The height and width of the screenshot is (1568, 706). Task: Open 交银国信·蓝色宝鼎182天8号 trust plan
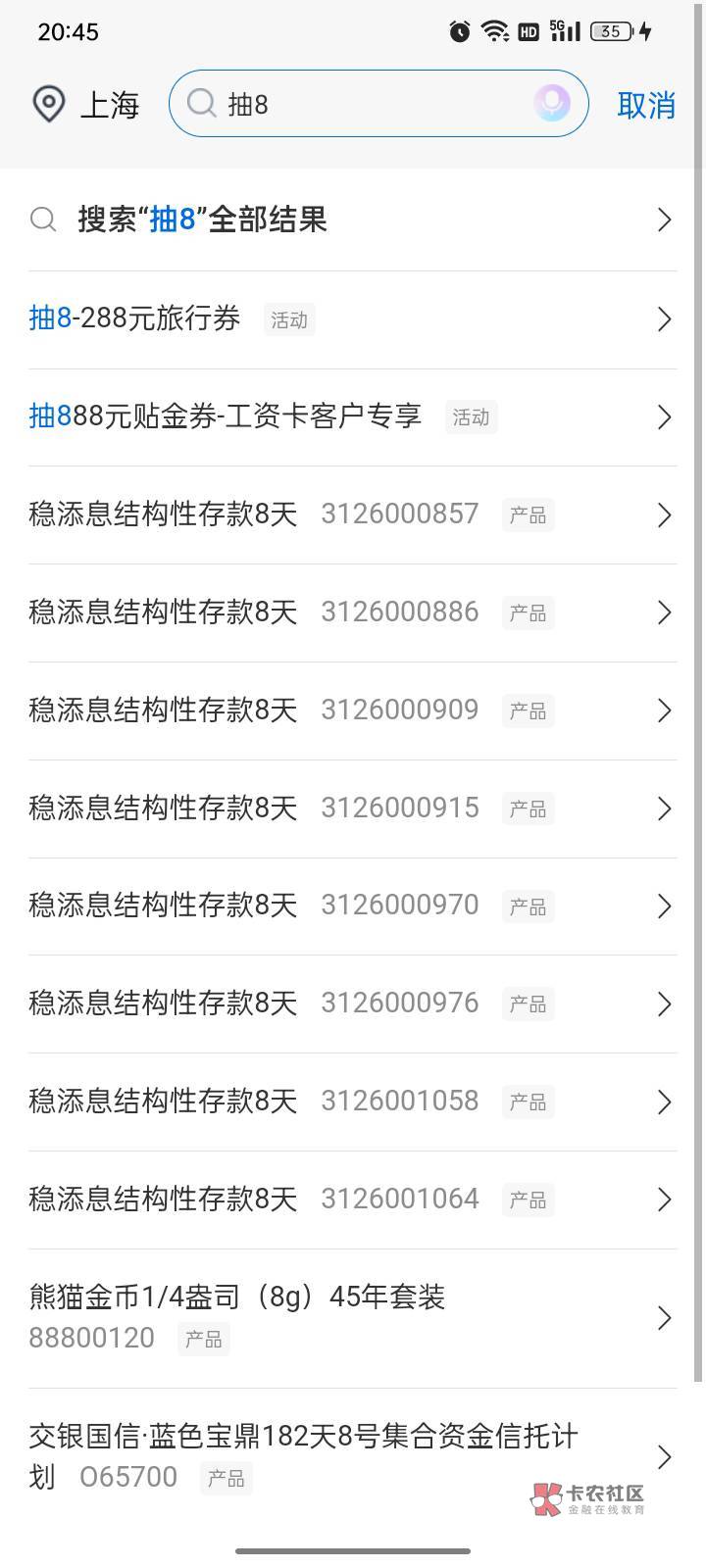[x=353, y=1457]
